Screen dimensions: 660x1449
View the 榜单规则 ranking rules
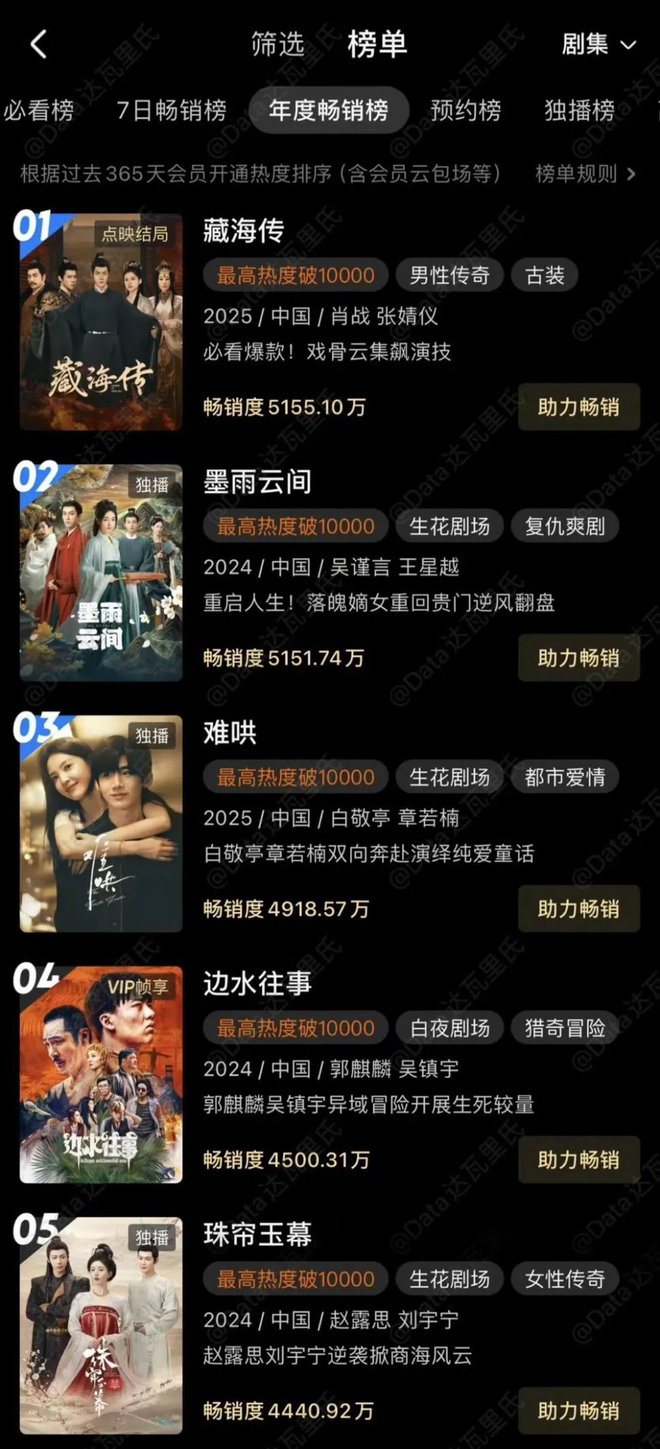[x=585, y=174]
